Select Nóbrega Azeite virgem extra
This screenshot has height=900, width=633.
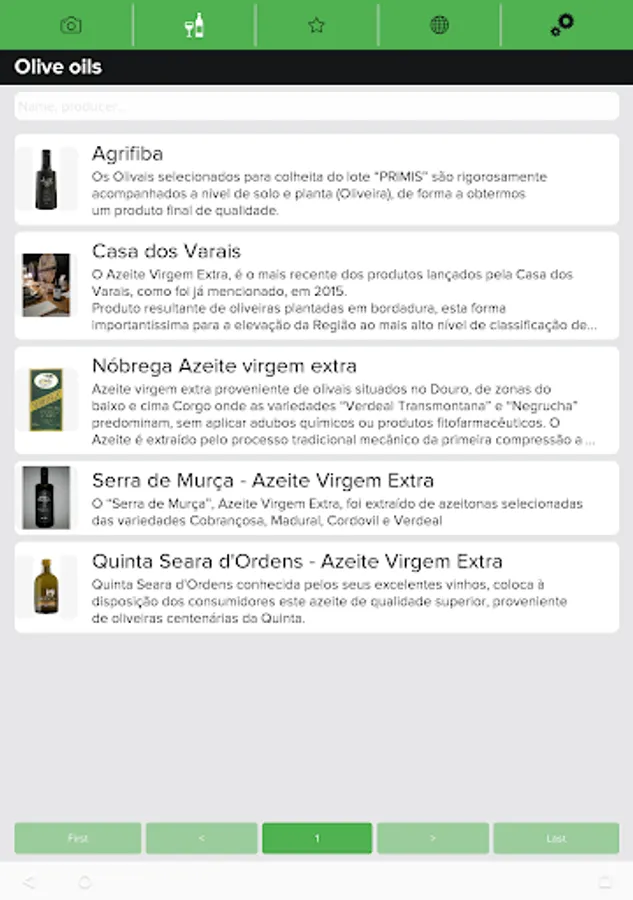(x=316, y=400)
